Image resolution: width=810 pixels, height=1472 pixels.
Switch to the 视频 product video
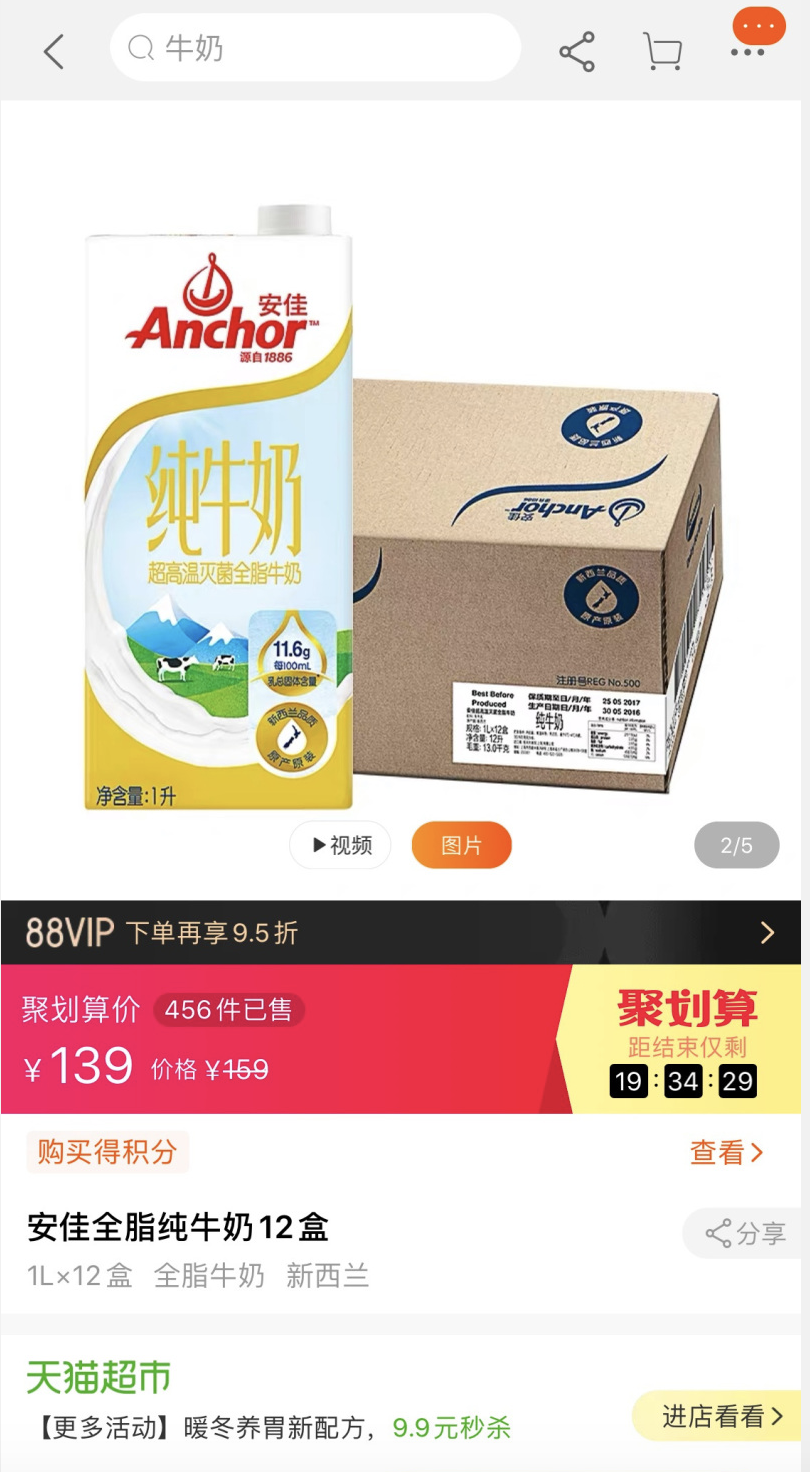tap(340, 845)
